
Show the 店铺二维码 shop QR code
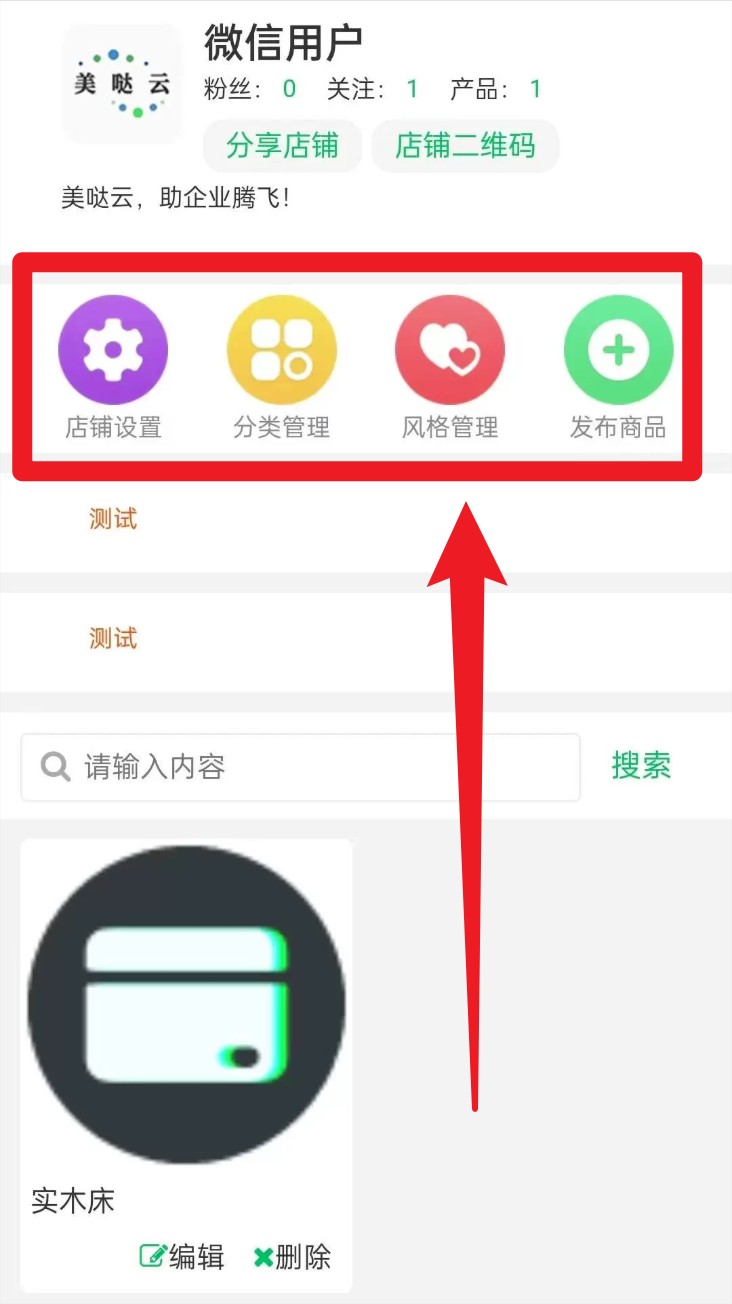click(465, 146)
